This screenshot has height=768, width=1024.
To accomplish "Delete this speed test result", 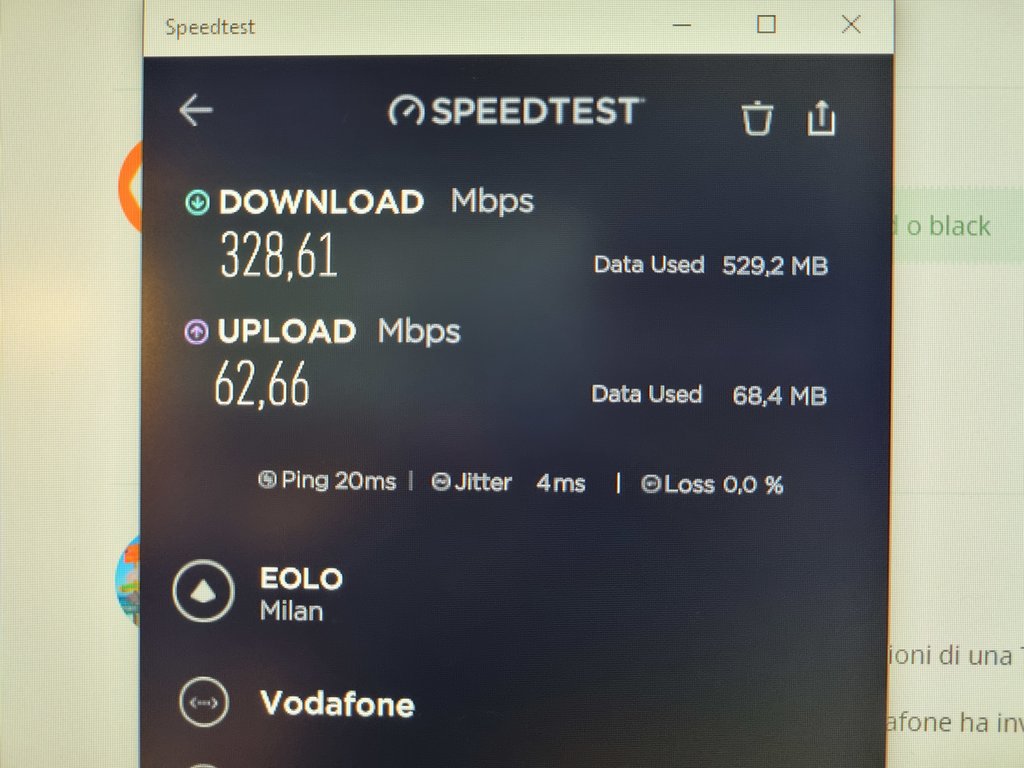I will pos(757,118).
